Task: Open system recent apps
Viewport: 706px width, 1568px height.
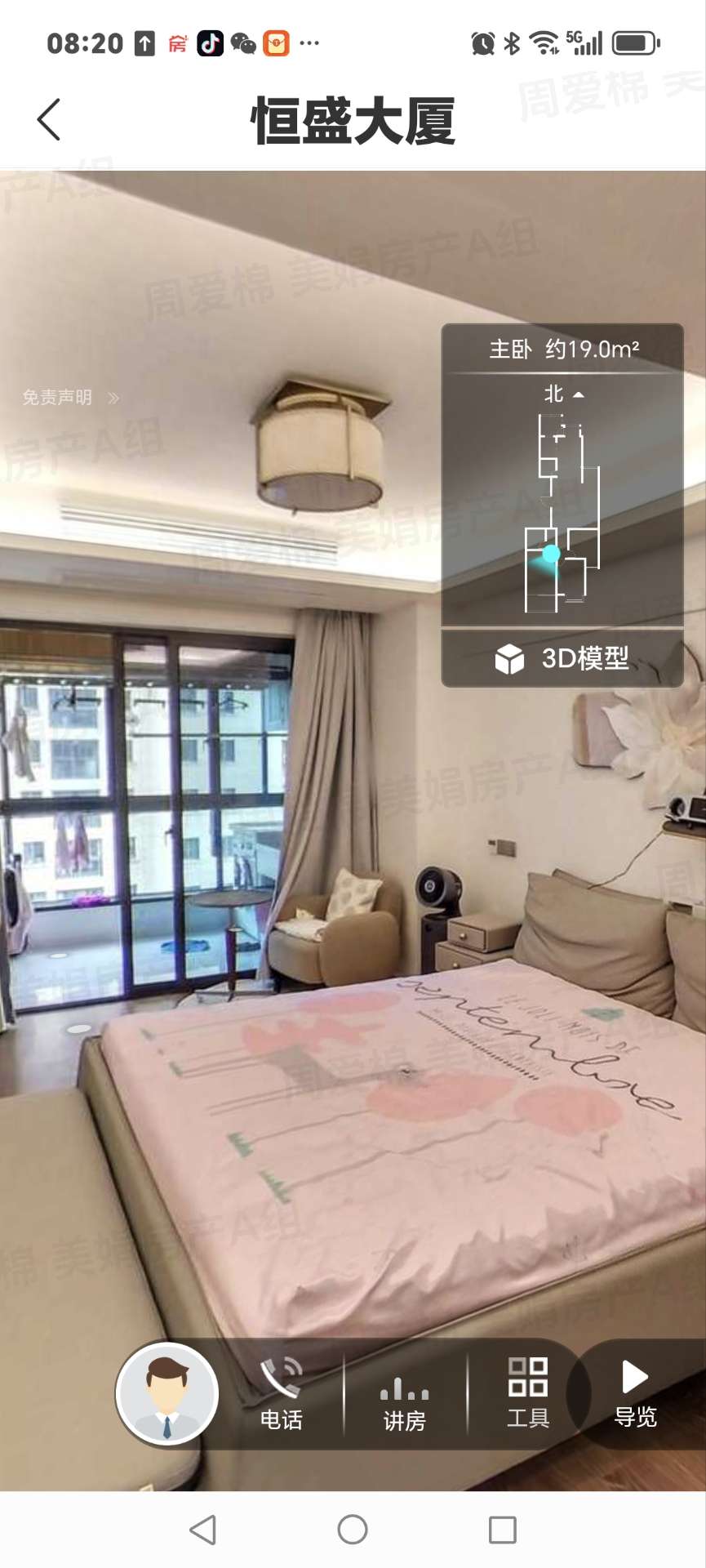Action: point(502,1530)
